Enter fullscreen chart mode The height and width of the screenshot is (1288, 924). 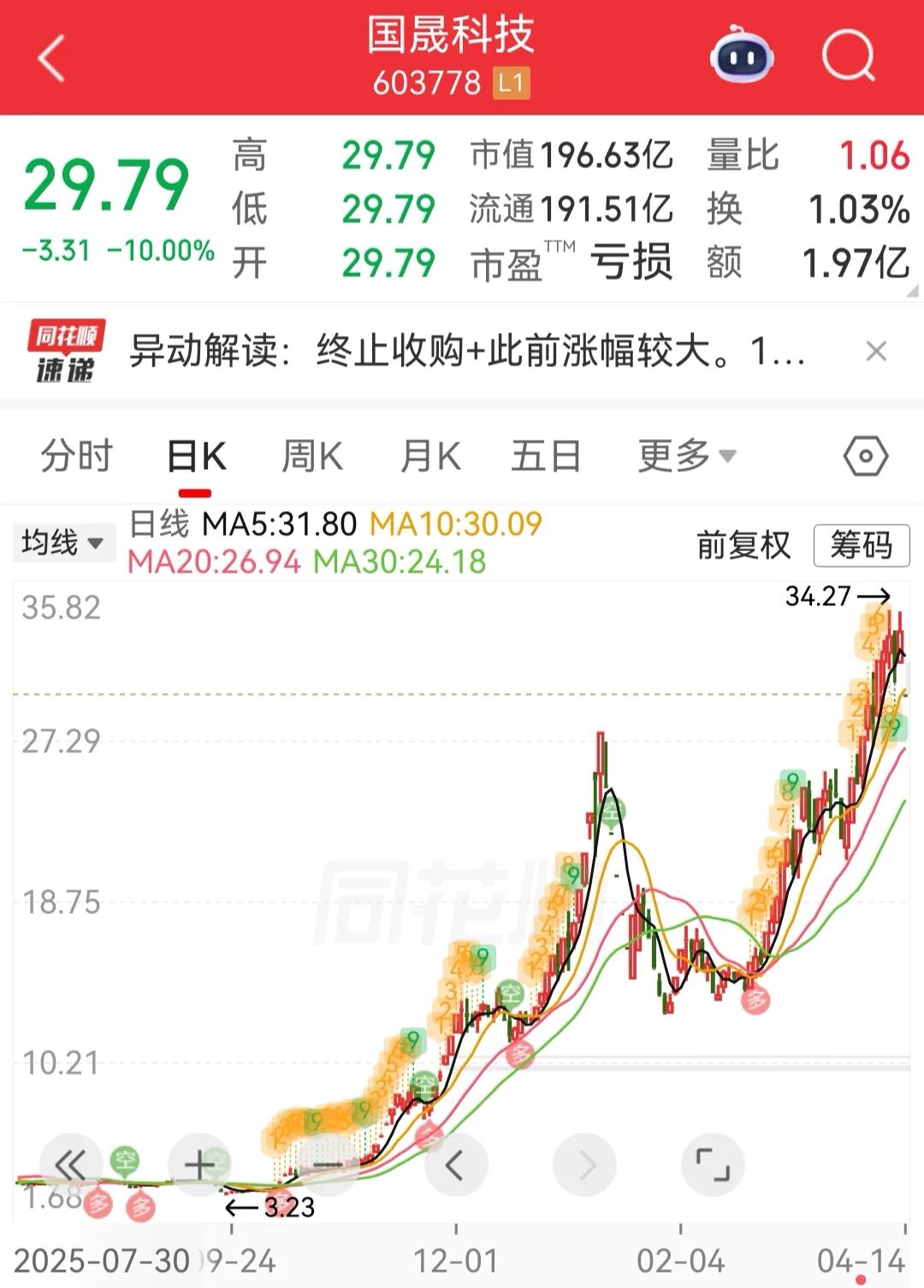(x=712, y=1164)
